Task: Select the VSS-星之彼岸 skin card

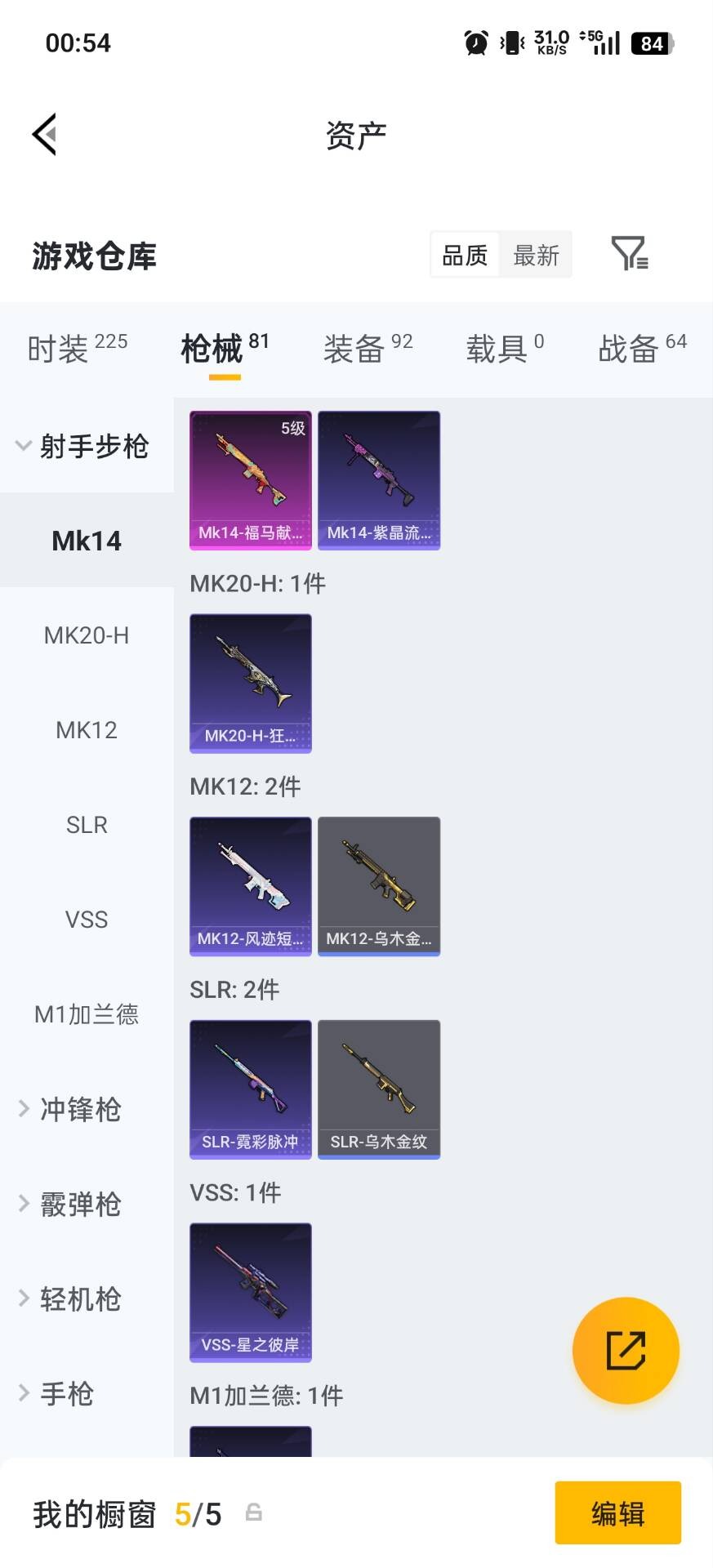Action: tap(250, 1294)
